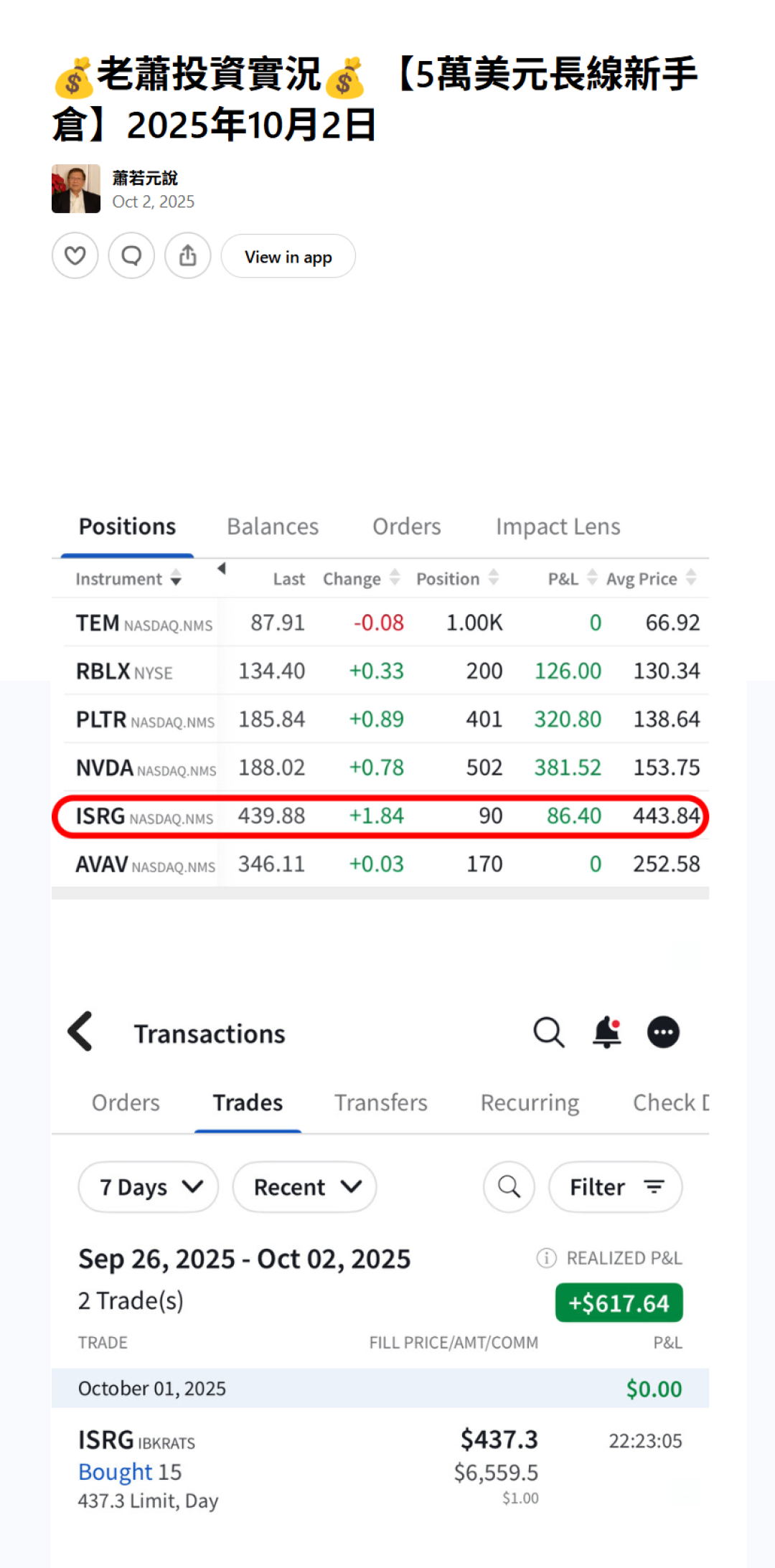Tap the View in app button
The height and width of the screenshot is (1568, 775).
click(x=288, y=256)
